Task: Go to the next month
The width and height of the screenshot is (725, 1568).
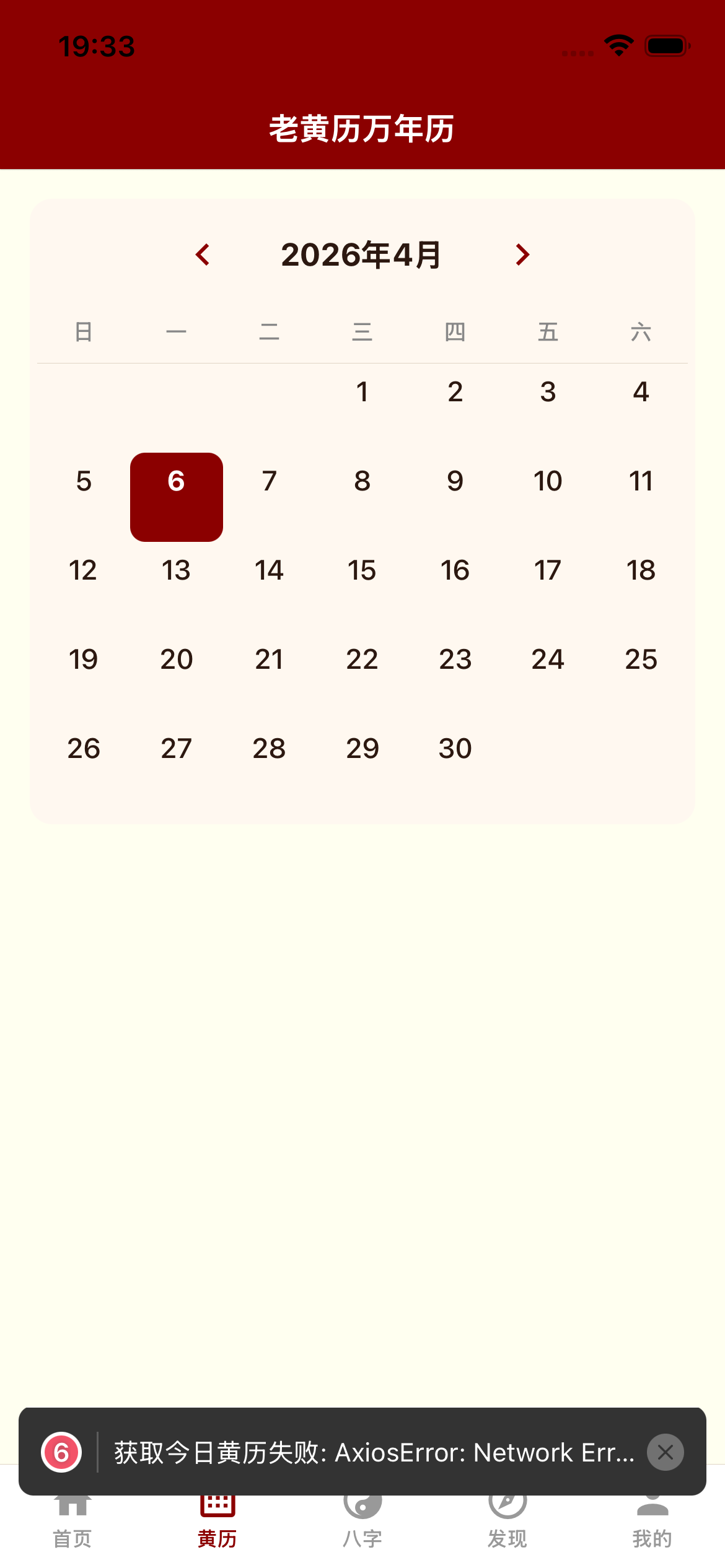Action: pyautogui.click(x=522, y=255)
